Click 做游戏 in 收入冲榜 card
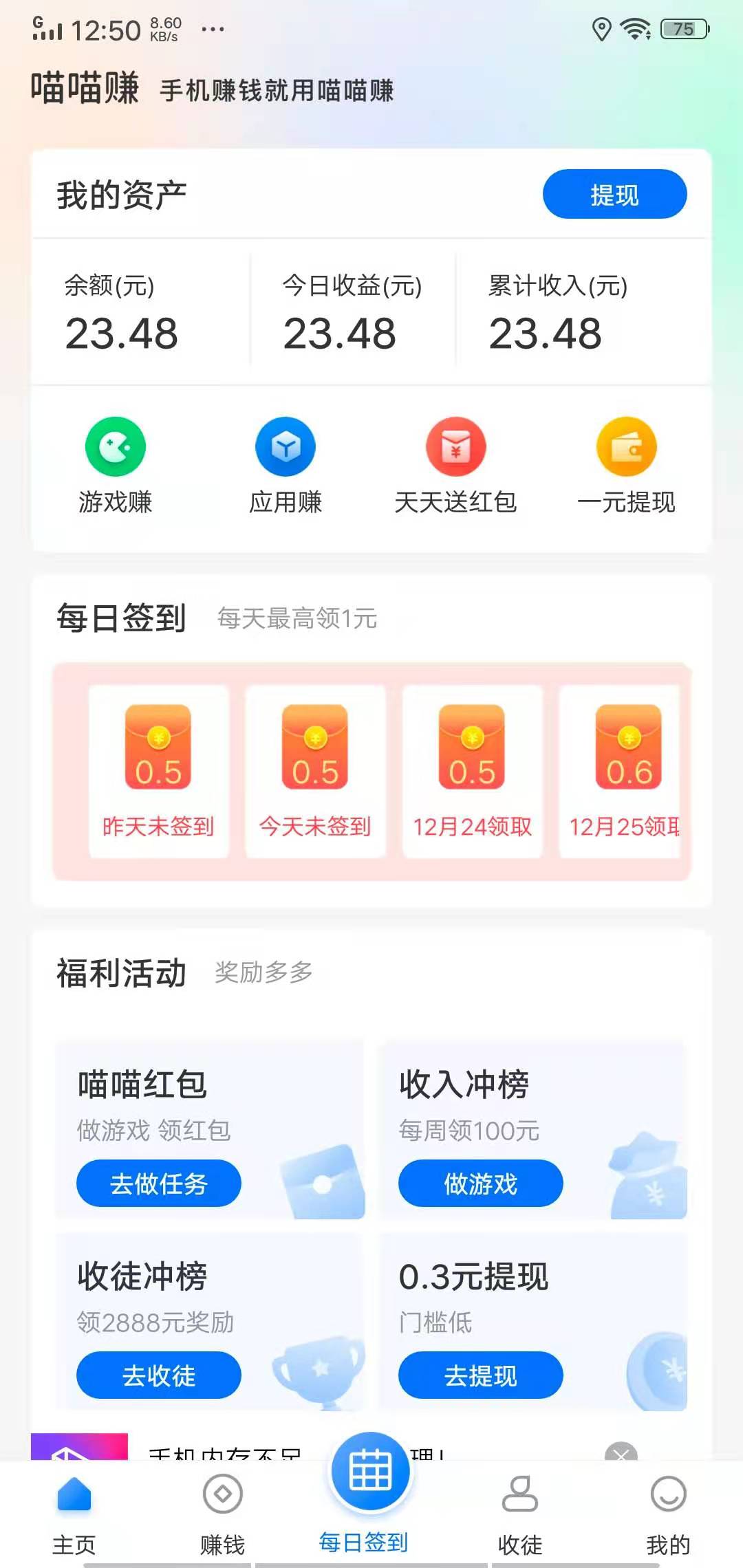The image size is (743, 1568). [480, 1184]
